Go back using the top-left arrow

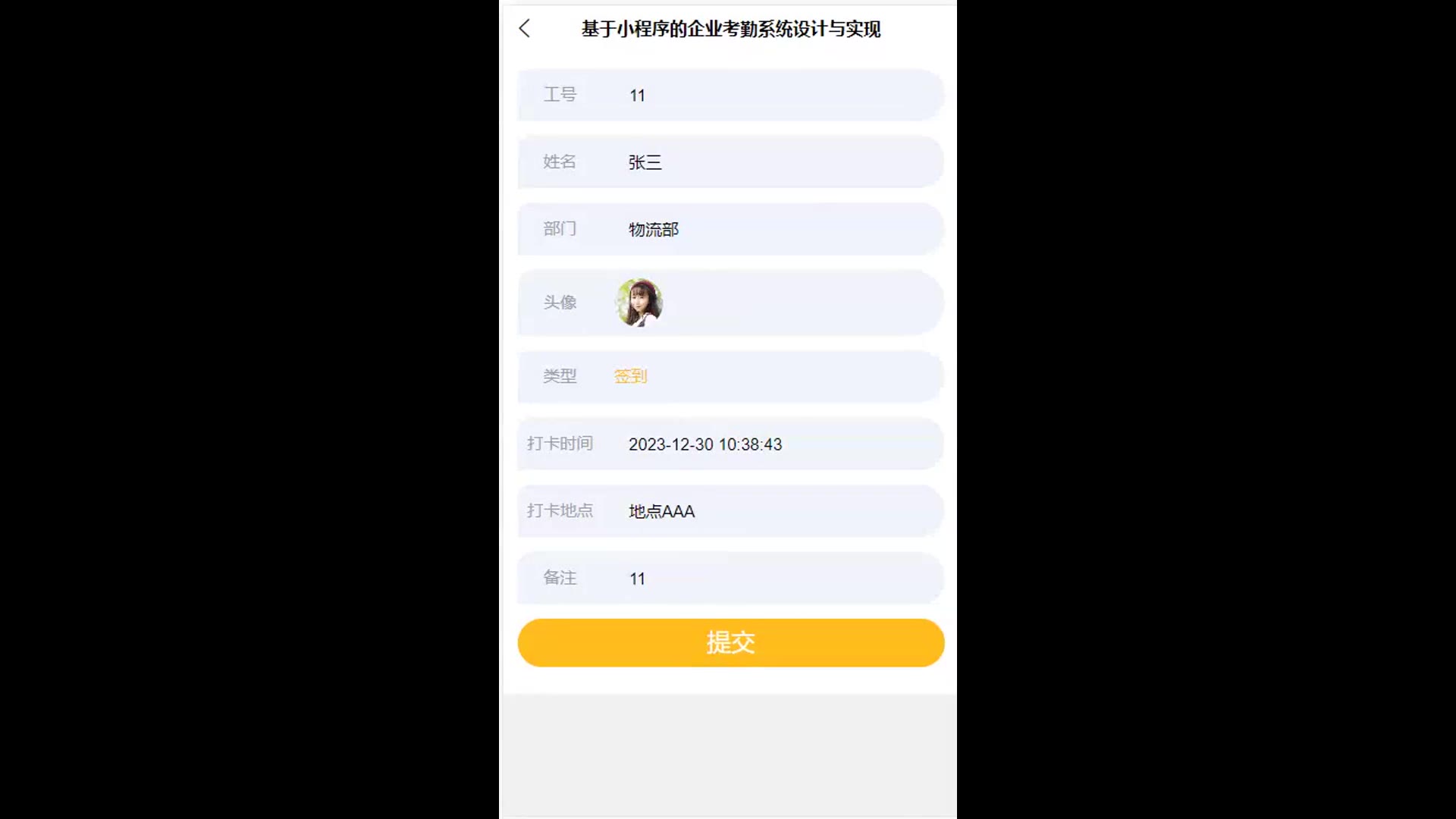pyautogui.click(x=524, y=29)
